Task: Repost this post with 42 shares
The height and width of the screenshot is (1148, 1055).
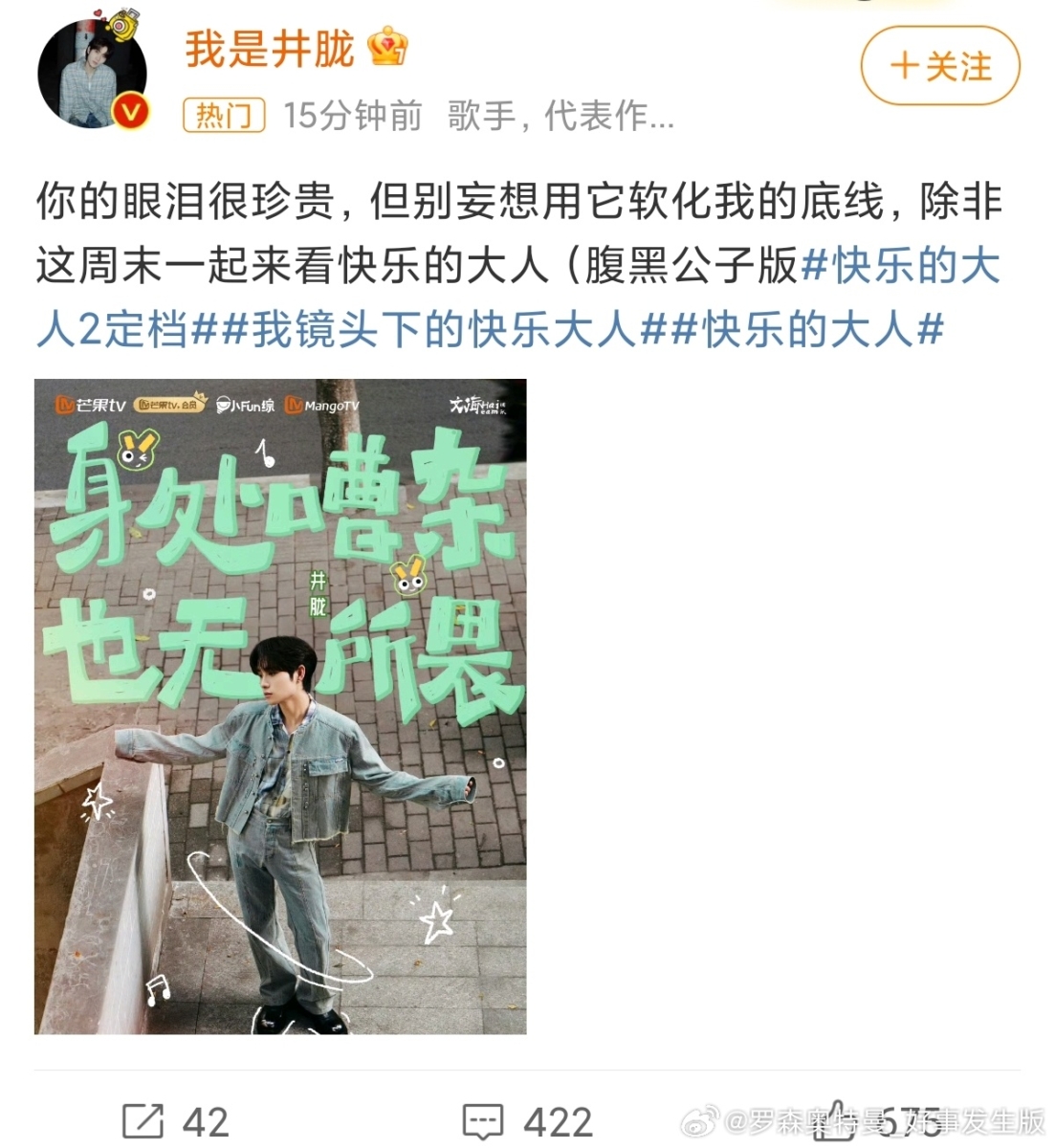Action: [175, 1120]
